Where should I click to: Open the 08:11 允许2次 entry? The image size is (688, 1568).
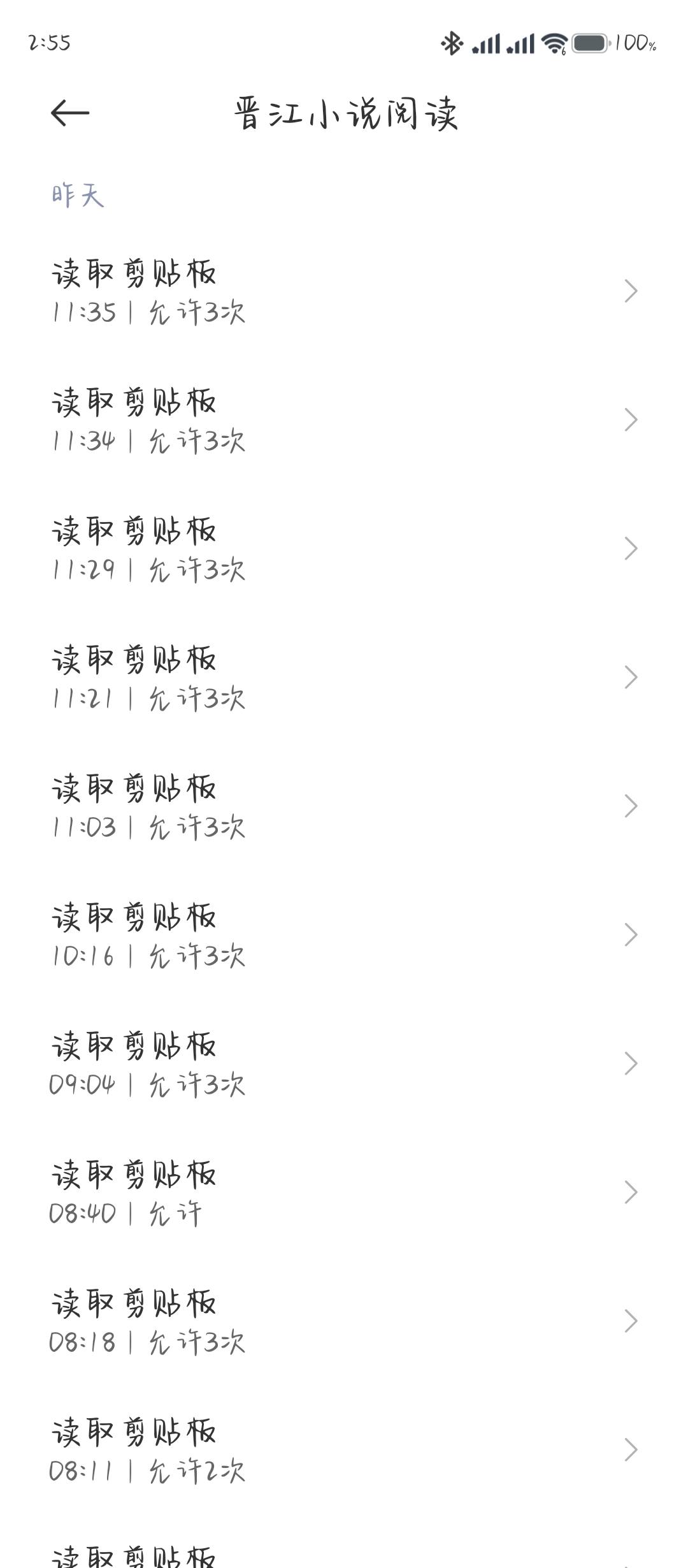tap(344, 1450)
